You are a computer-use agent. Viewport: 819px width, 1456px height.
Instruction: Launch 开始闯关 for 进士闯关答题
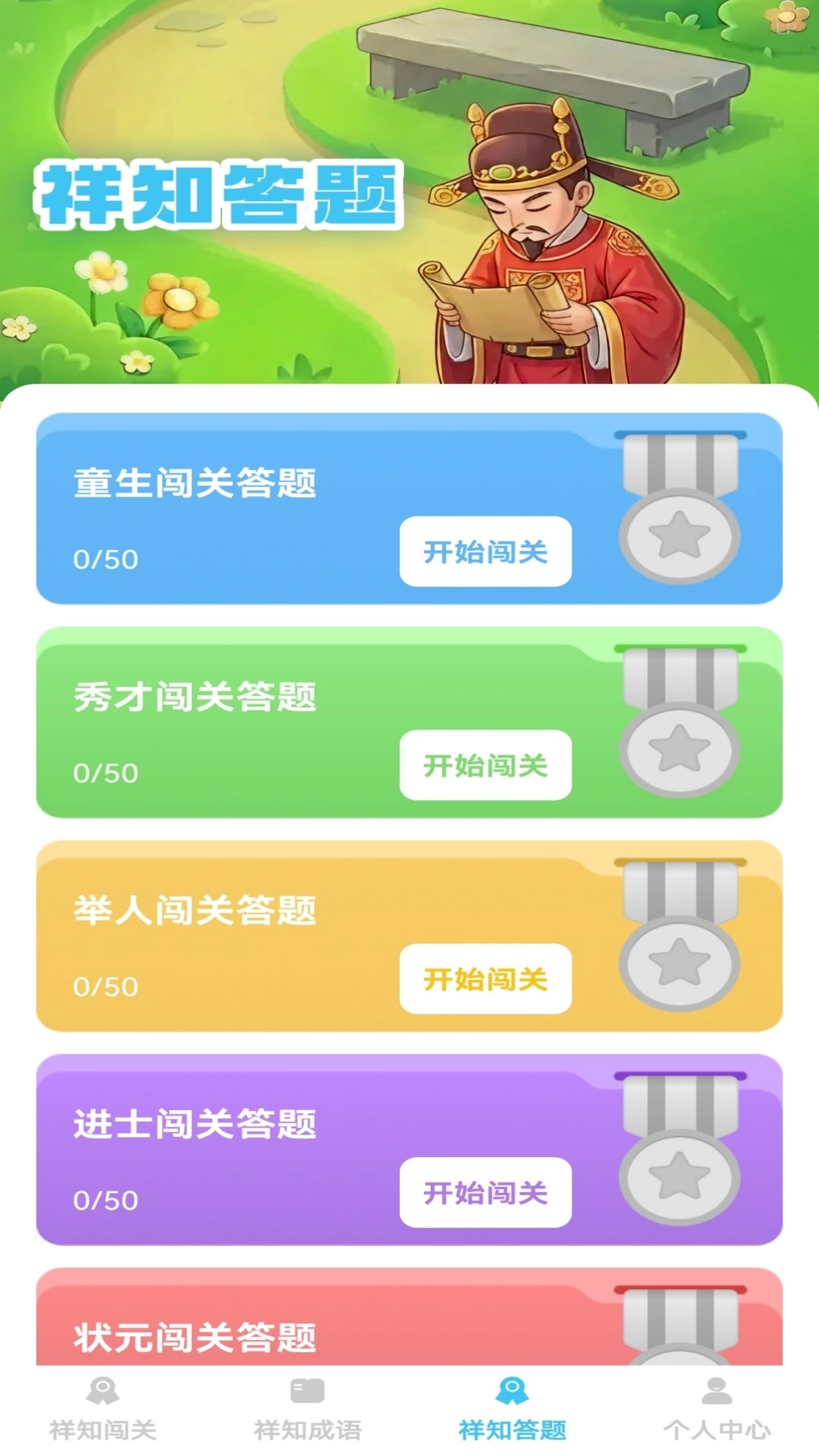coord(485,1193)
